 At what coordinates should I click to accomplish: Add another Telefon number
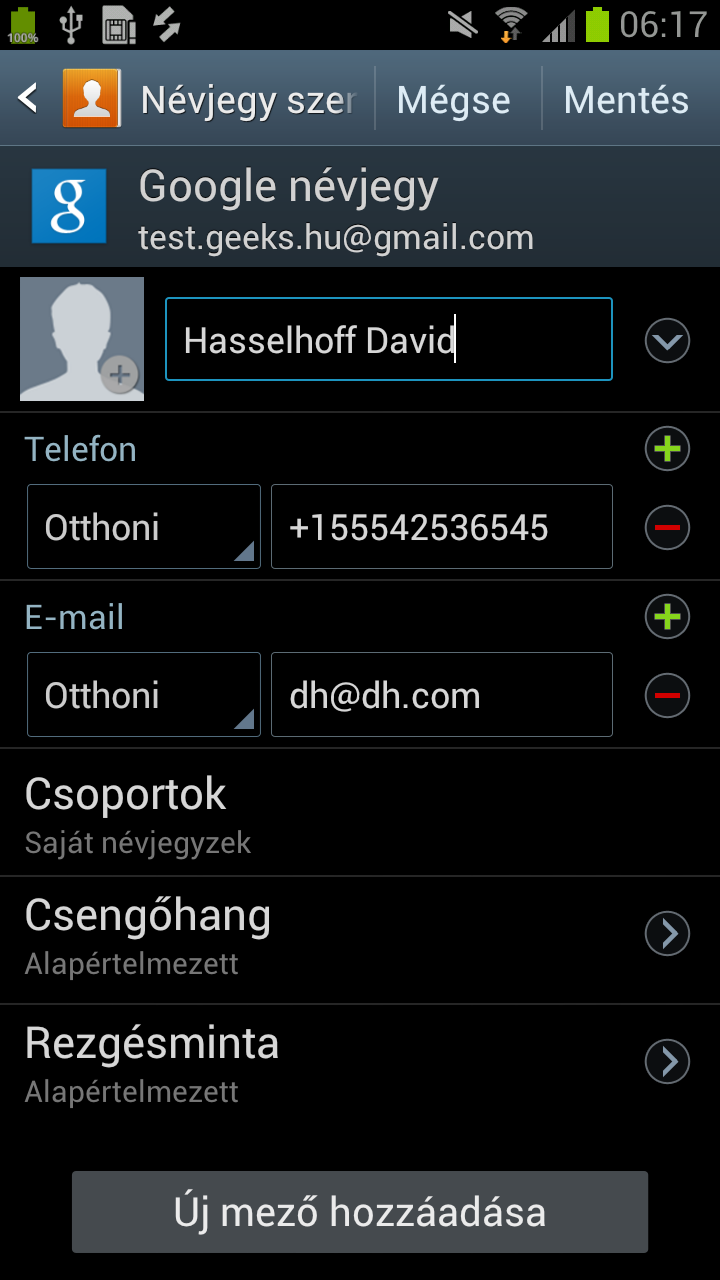pos(667,449)
